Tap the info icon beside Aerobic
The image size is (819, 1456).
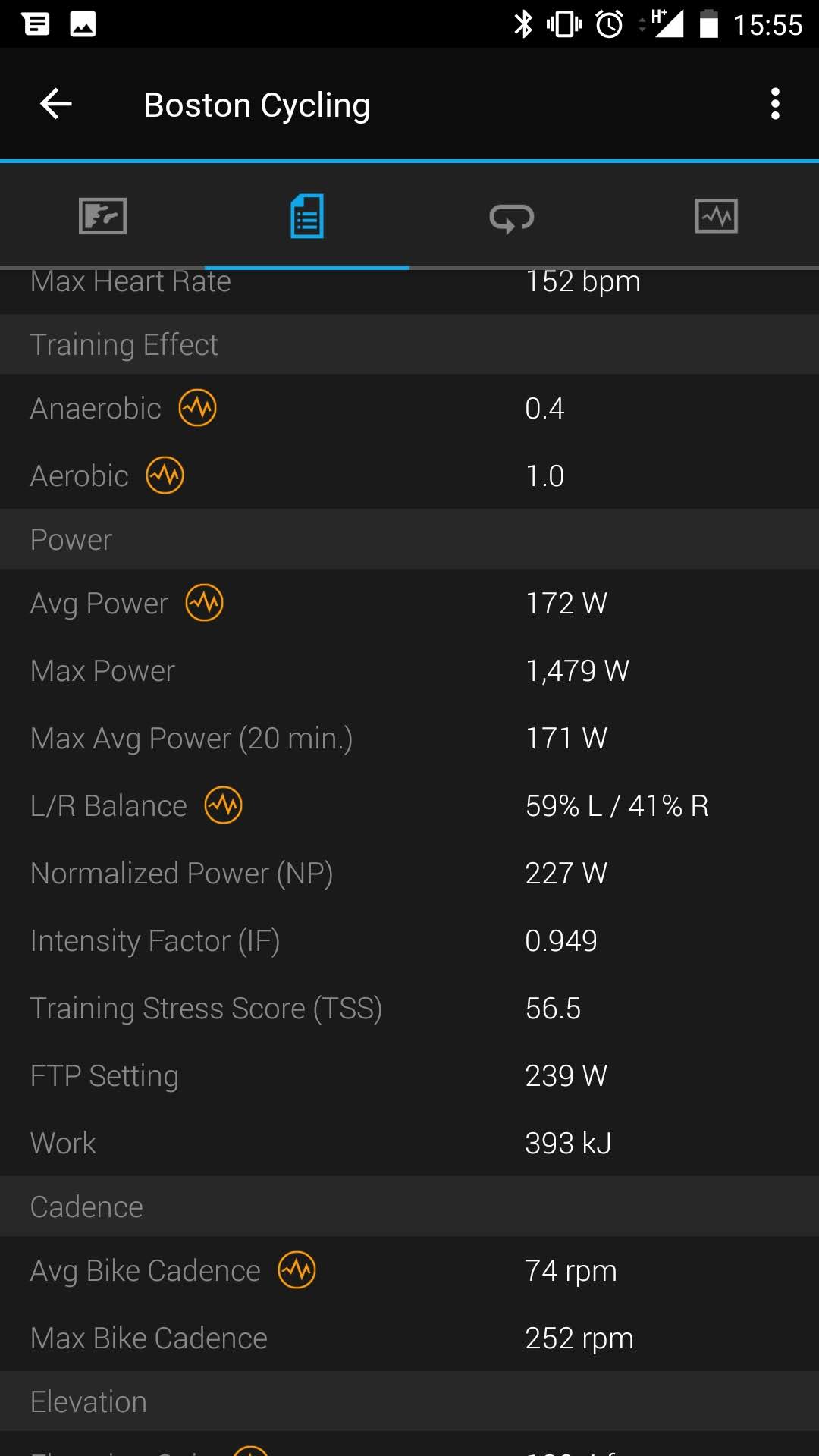165,475
